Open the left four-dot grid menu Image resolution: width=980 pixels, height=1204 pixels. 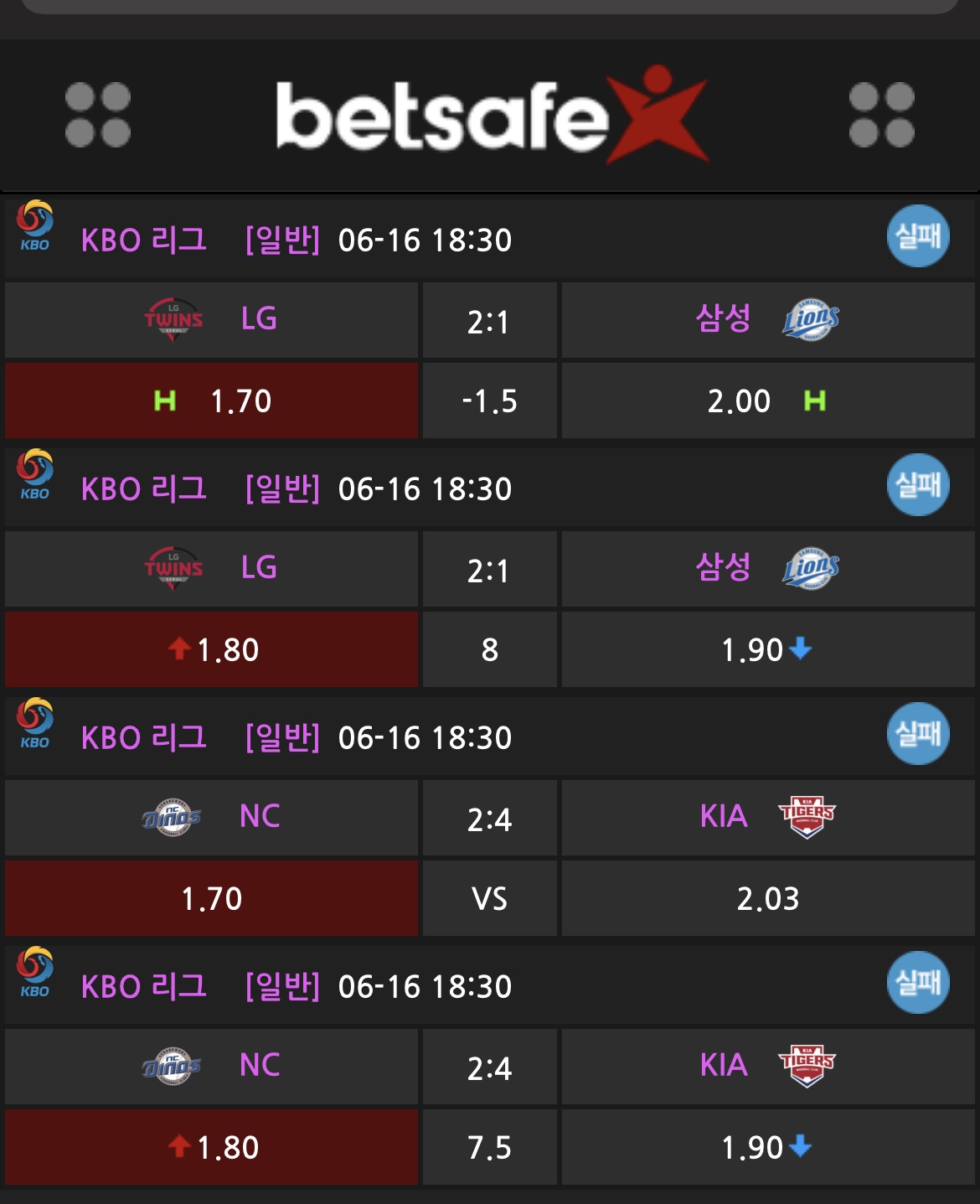(x=98, y=115)
